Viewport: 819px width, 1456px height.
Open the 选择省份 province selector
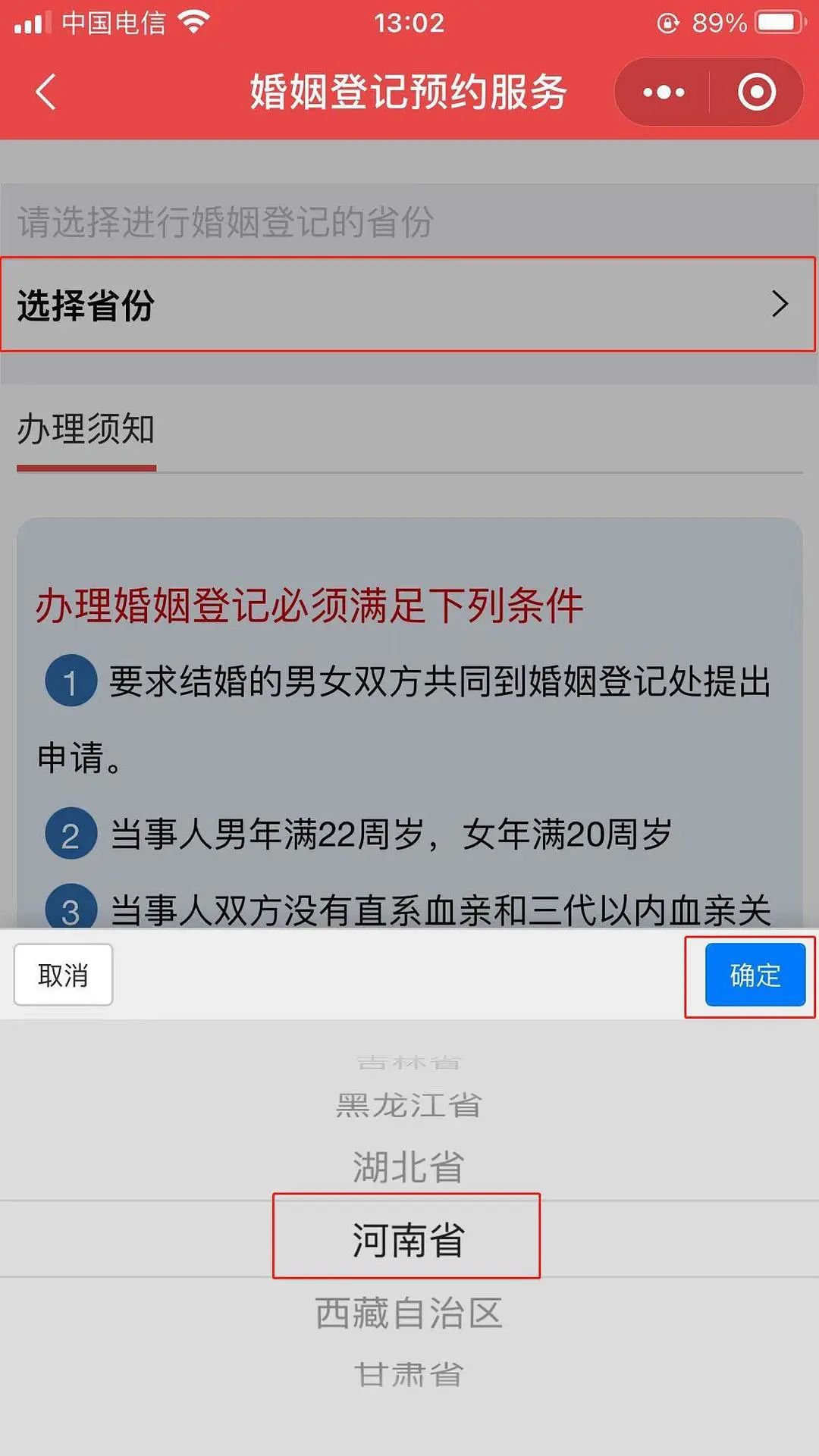tap(408, 305)
